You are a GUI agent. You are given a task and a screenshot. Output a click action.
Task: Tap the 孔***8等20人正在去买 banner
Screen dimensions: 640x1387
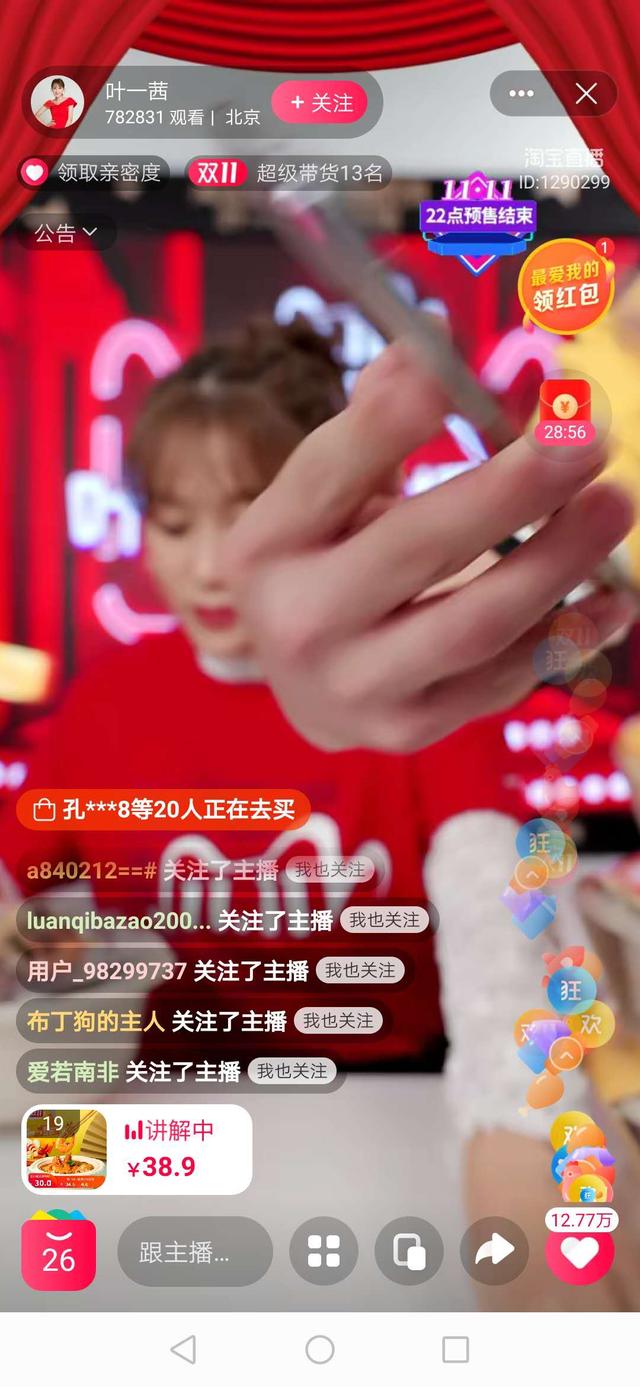click(164, 810)
